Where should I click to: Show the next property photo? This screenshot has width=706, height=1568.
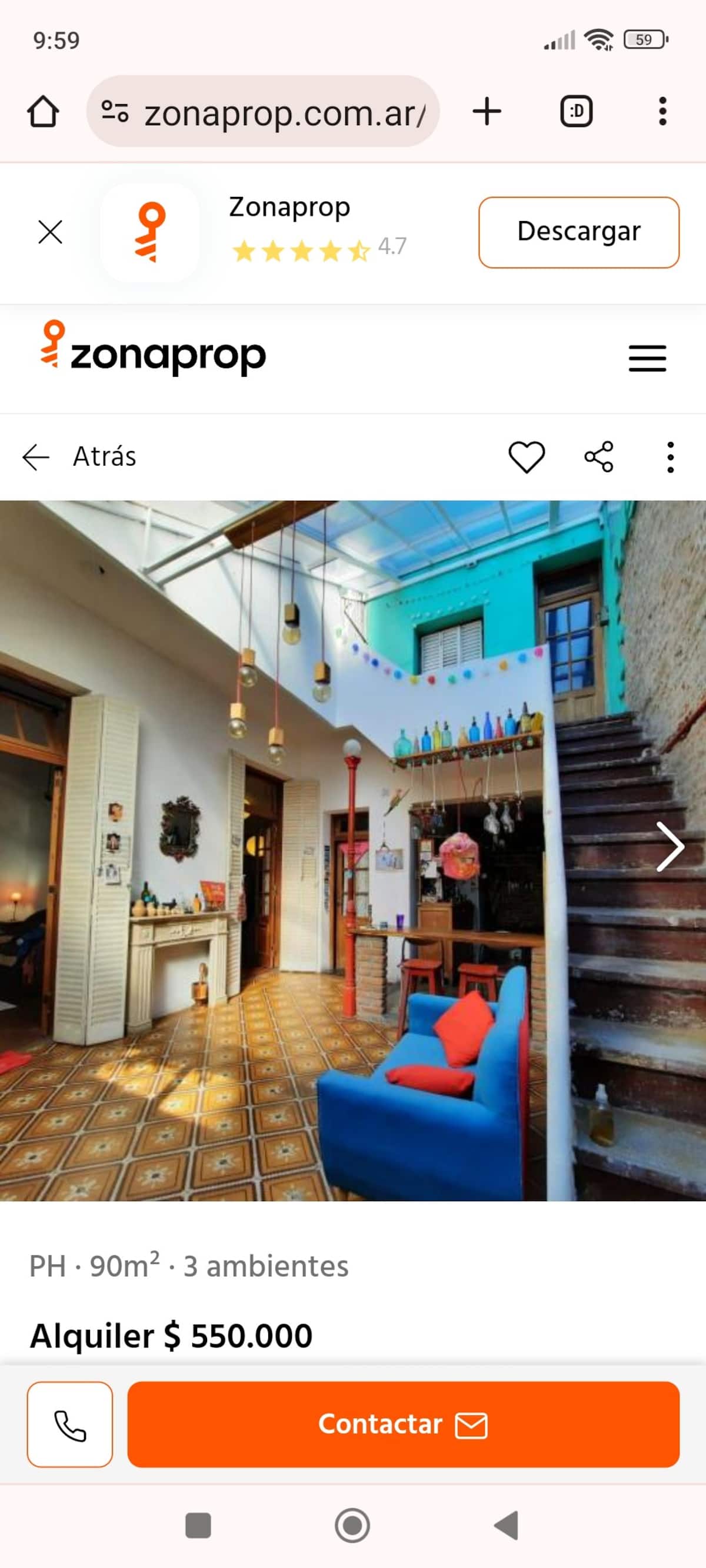pyautogui.click(x=670, y=846)
